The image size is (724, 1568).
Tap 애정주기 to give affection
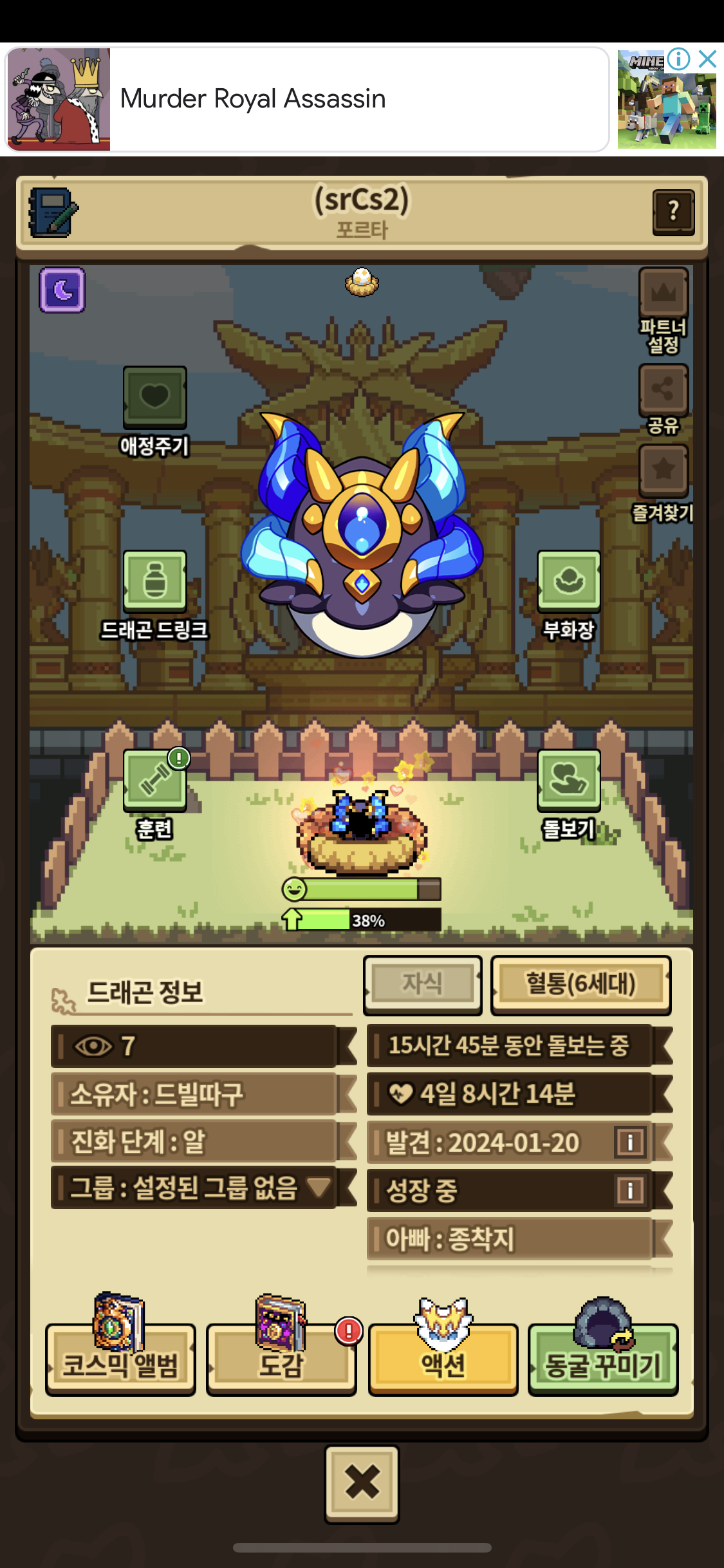pos(154,397)
